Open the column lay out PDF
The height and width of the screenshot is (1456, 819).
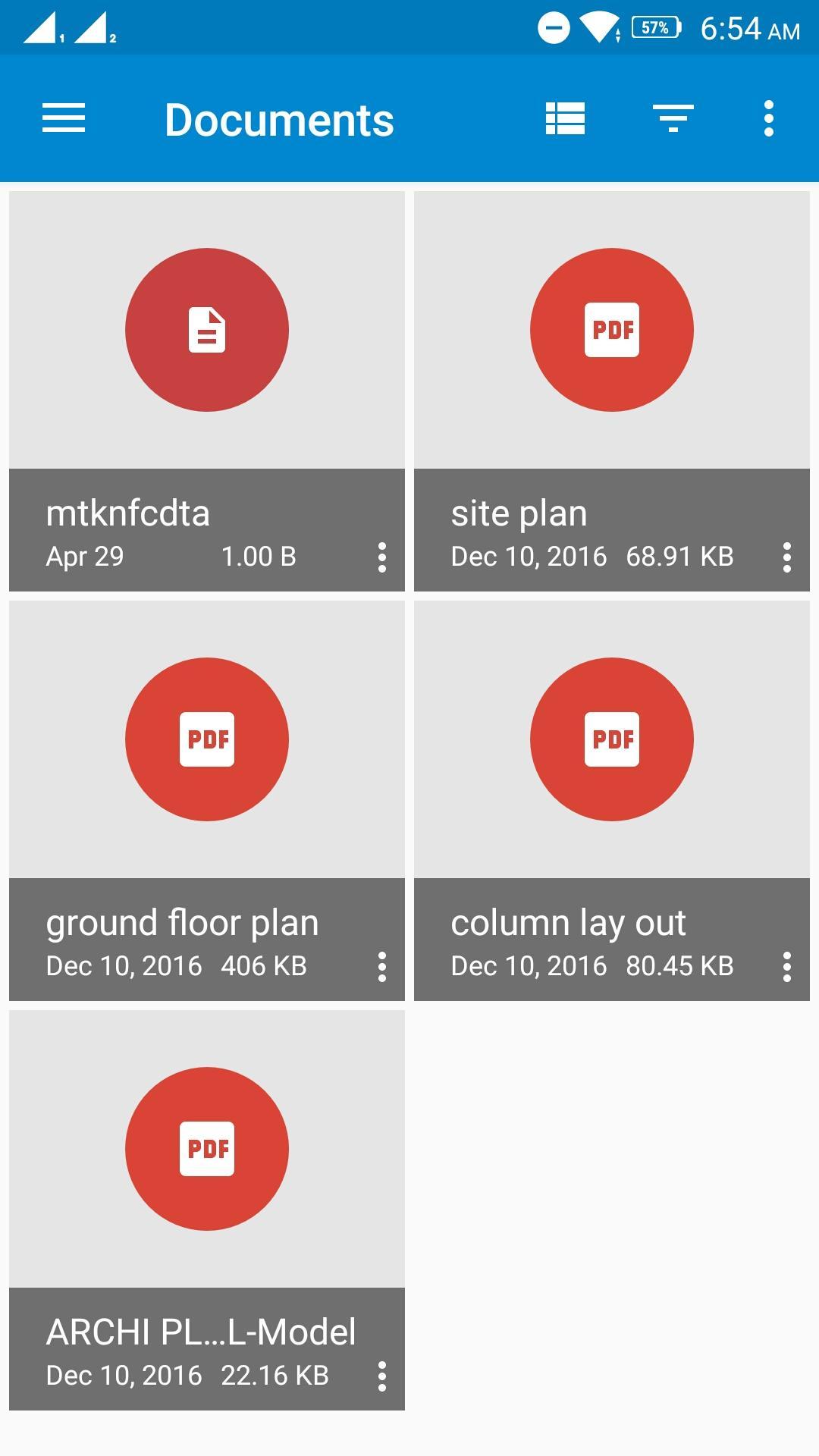click(611, 740)
